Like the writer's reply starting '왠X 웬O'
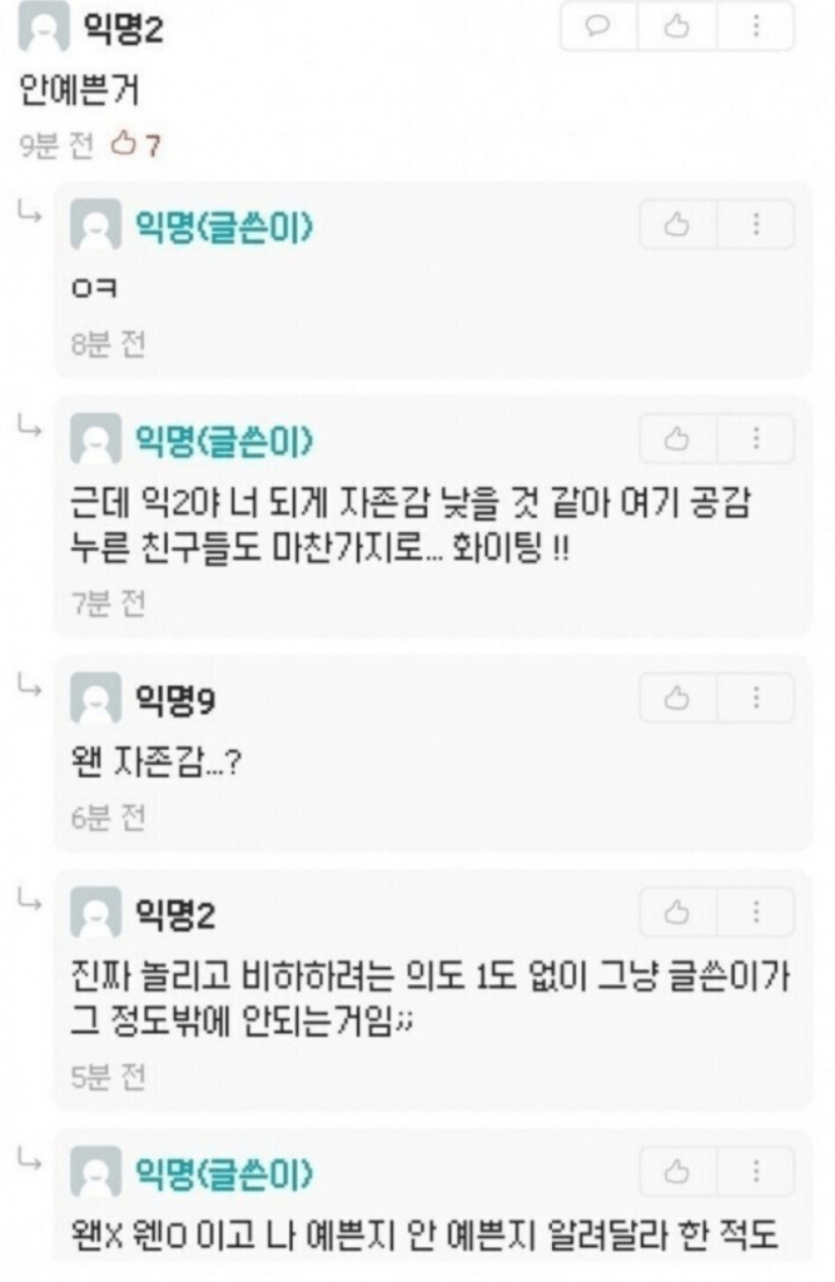835x1282 pixels. 677,1172
